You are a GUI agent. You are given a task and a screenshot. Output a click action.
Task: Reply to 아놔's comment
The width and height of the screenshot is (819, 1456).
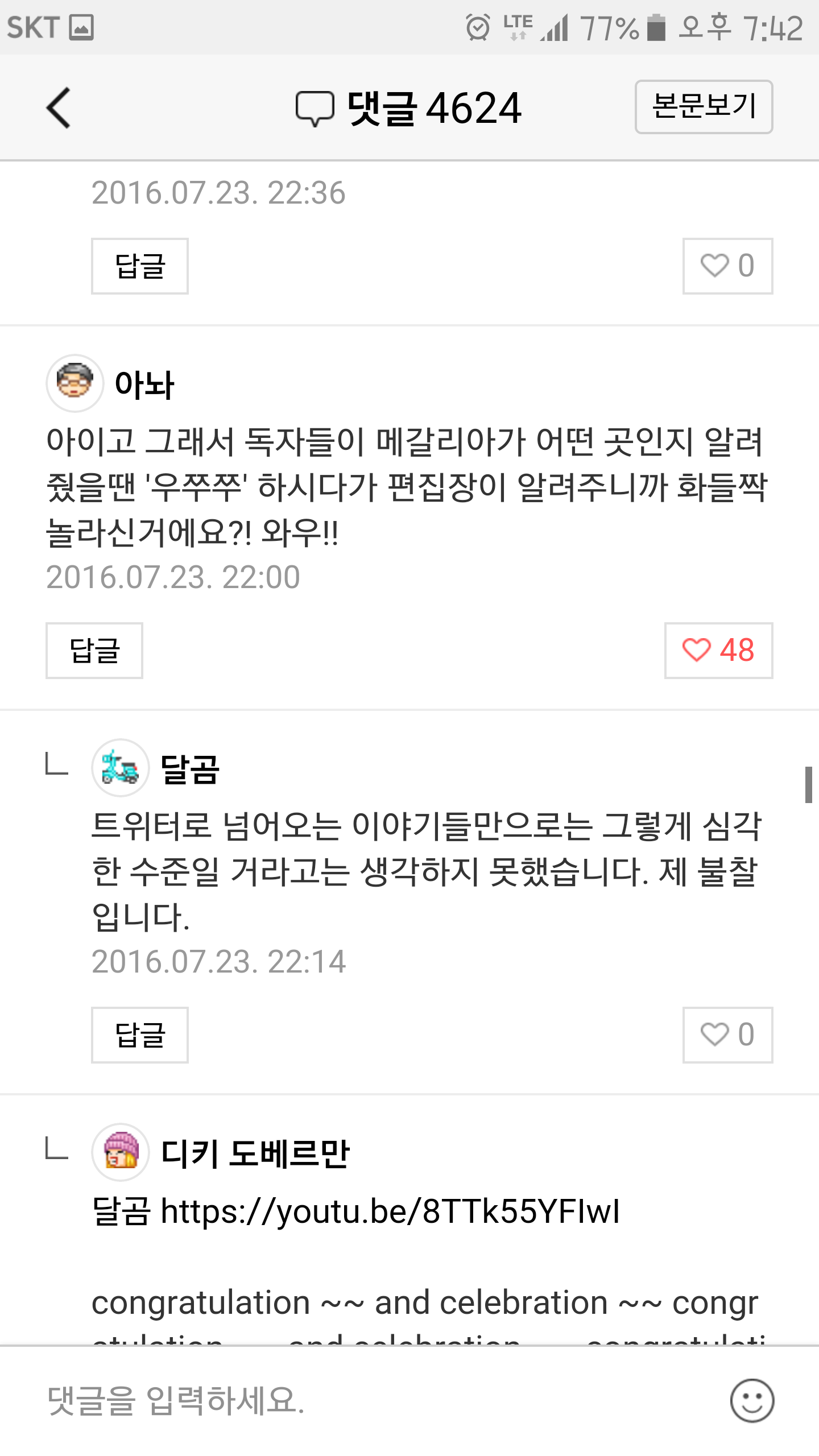(x=94, y=651)
